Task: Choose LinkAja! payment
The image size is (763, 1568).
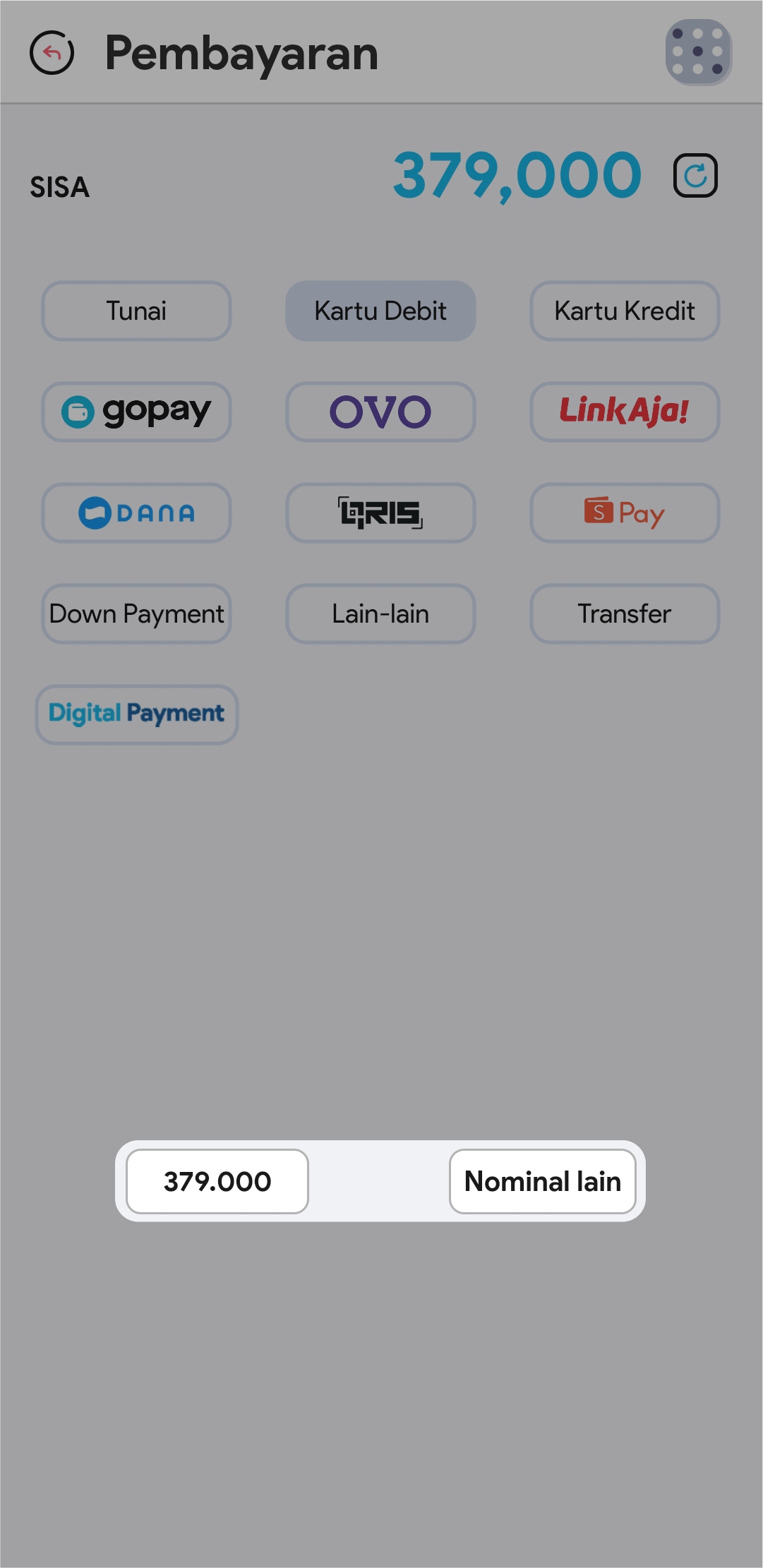Action: pyautogui.click(x=625, y=412)
